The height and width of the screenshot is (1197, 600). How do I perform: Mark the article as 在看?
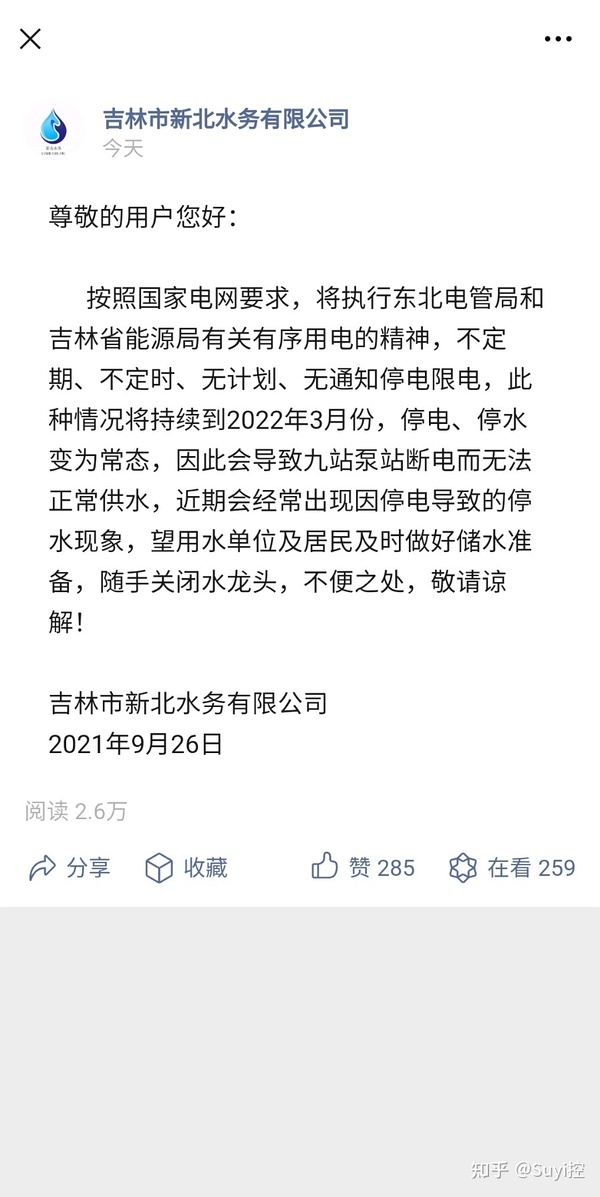[x=512, y=867]
